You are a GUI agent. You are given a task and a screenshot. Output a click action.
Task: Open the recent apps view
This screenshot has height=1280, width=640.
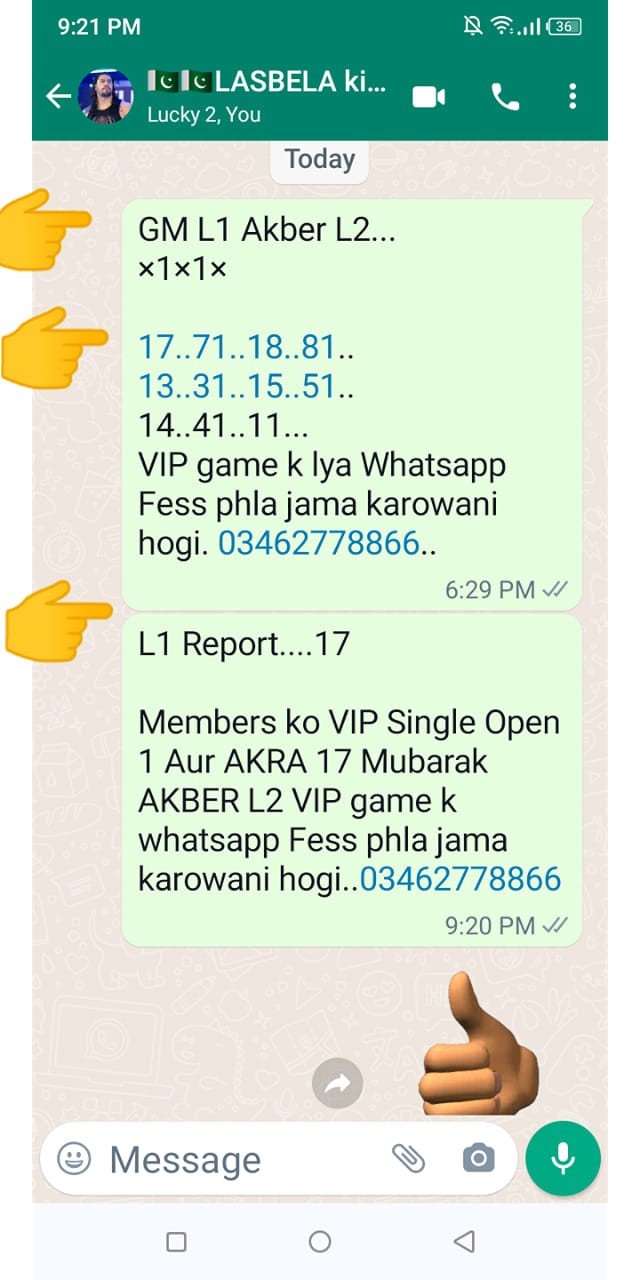click(x=176, y=1242)
